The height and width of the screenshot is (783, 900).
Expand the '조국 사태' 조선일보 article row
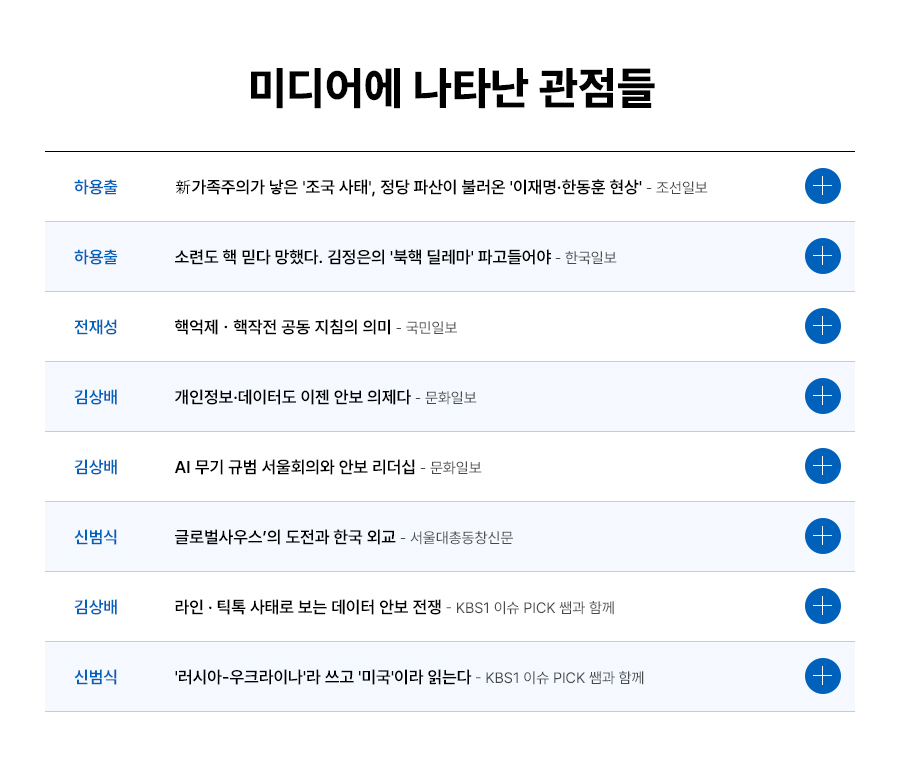822,186
